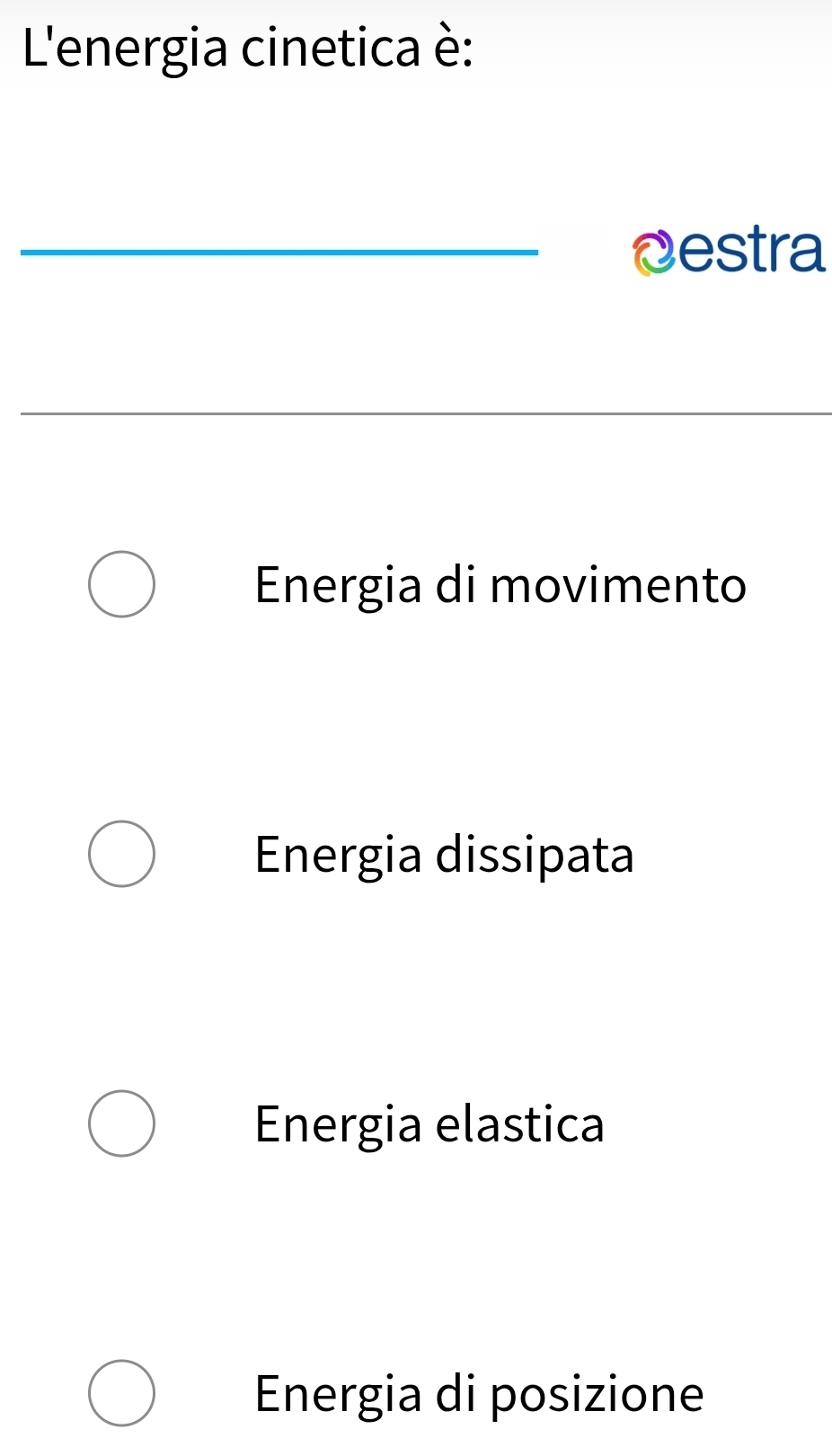Image resolution: width=832 pixels, height=1456 pixels.
Task: Select the Energia di movimento answer
Action: [x=121, y=584]
